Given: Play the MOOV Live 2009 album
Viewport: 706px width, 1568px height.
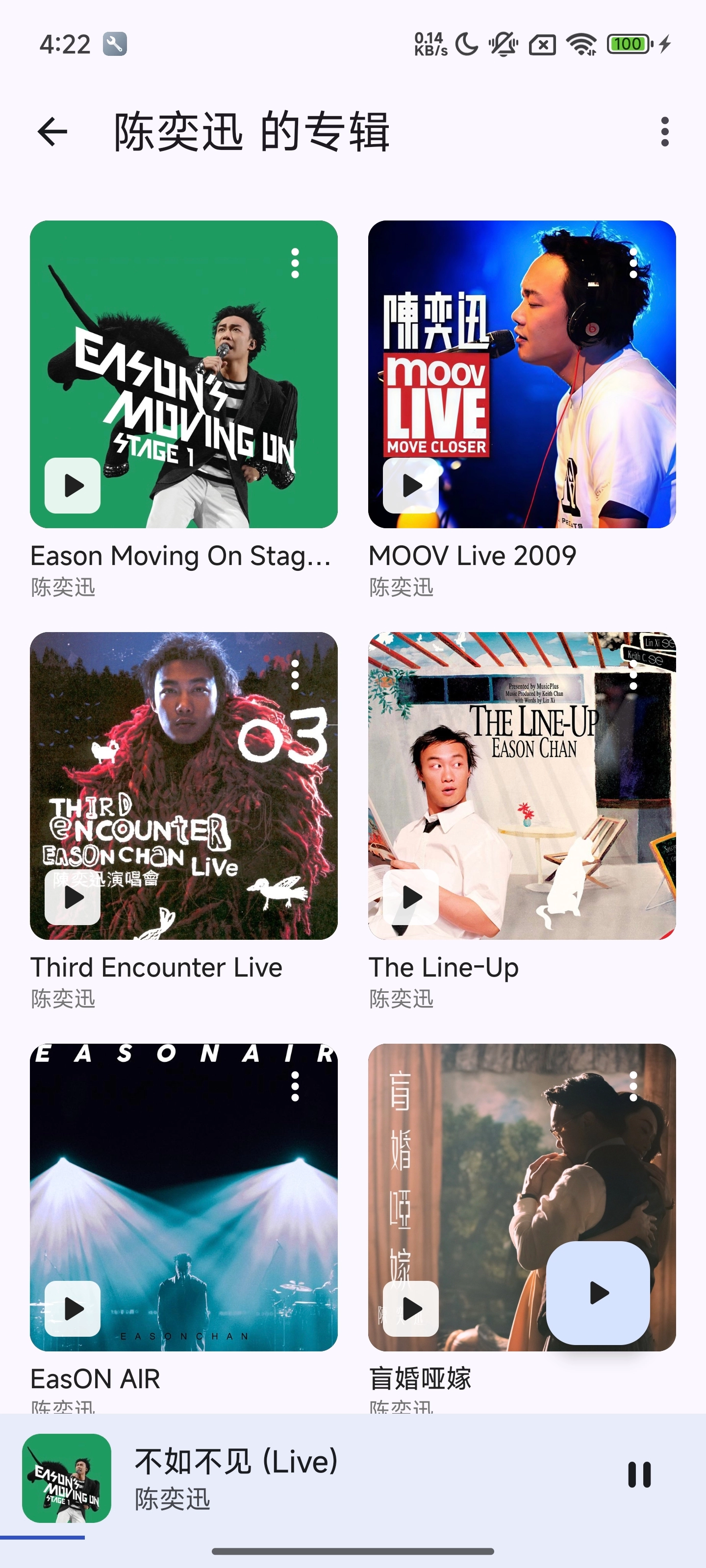Looking at the screenshot, I should pyautogui.click(x=410, y=485).
